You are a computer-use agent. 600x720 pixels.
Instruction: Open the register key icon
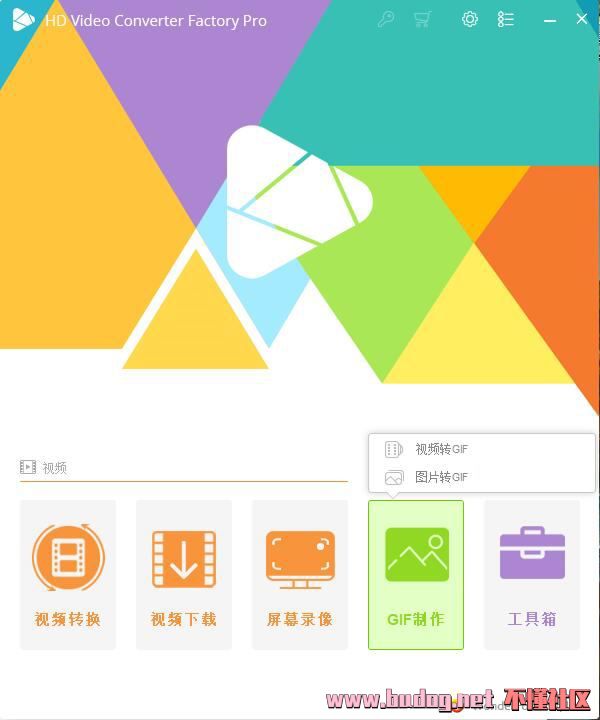pyautogui.click(x=386, y=19)
